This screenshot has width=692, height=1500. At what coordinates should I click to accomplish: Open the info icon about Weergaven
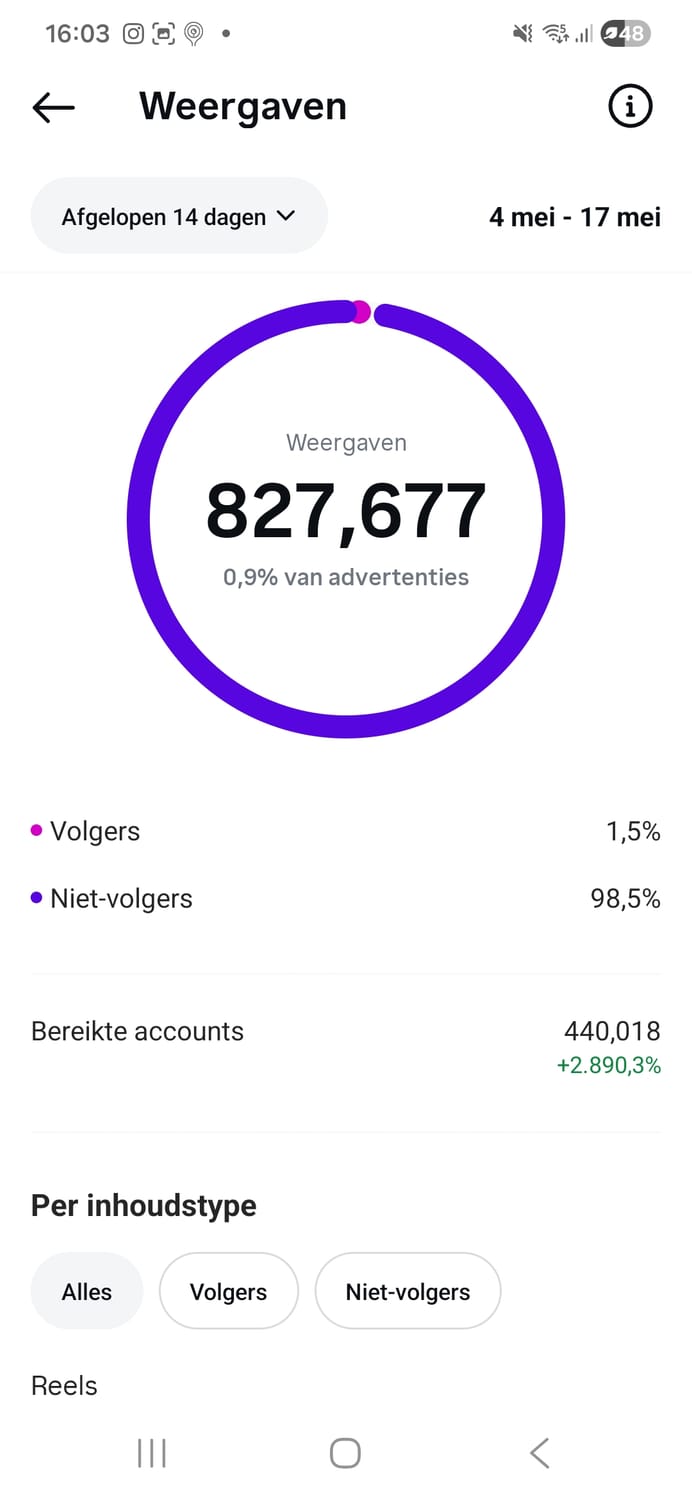630,106
